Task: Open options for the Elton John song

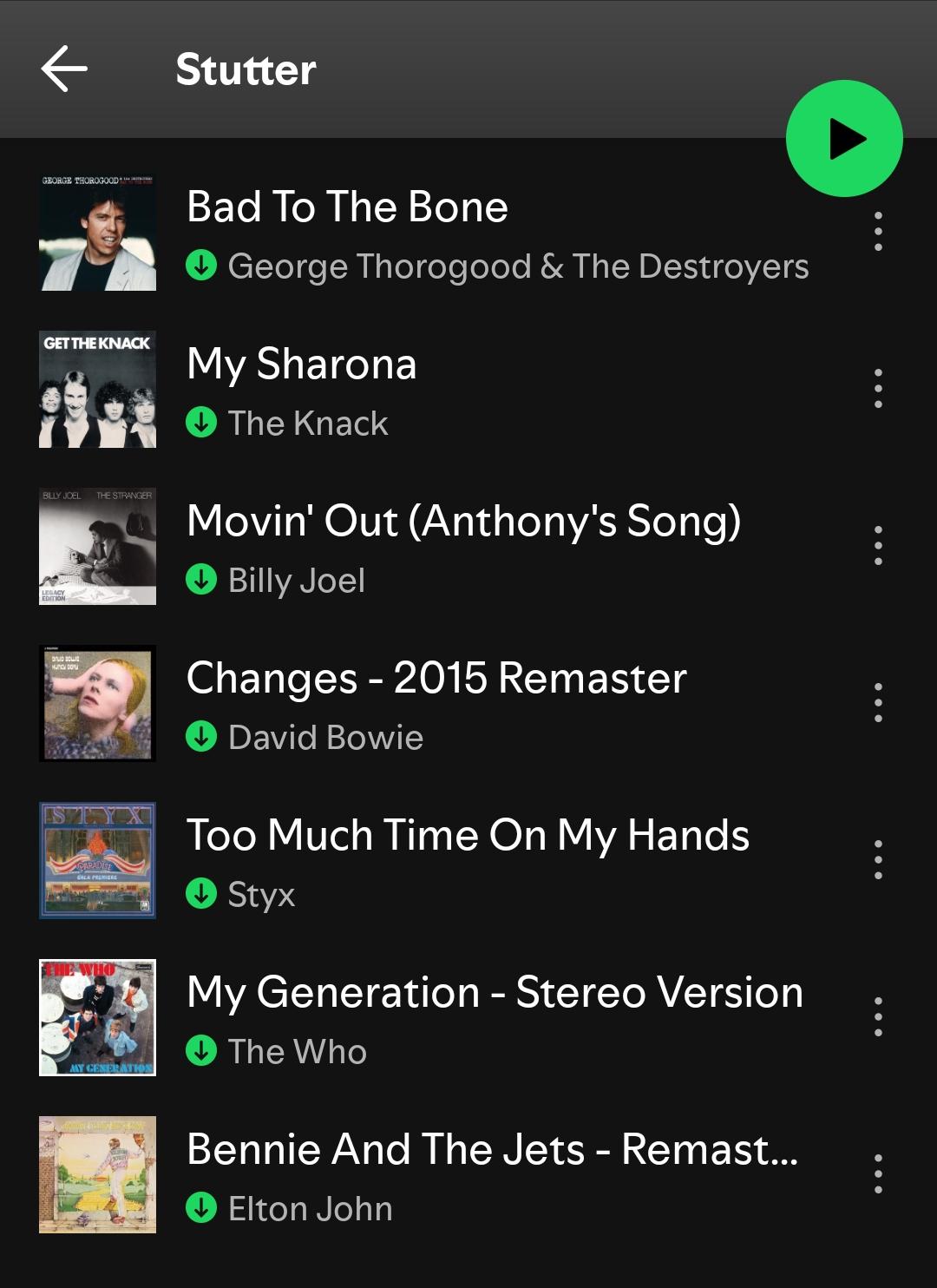Action: click(x=878, y=1174)
